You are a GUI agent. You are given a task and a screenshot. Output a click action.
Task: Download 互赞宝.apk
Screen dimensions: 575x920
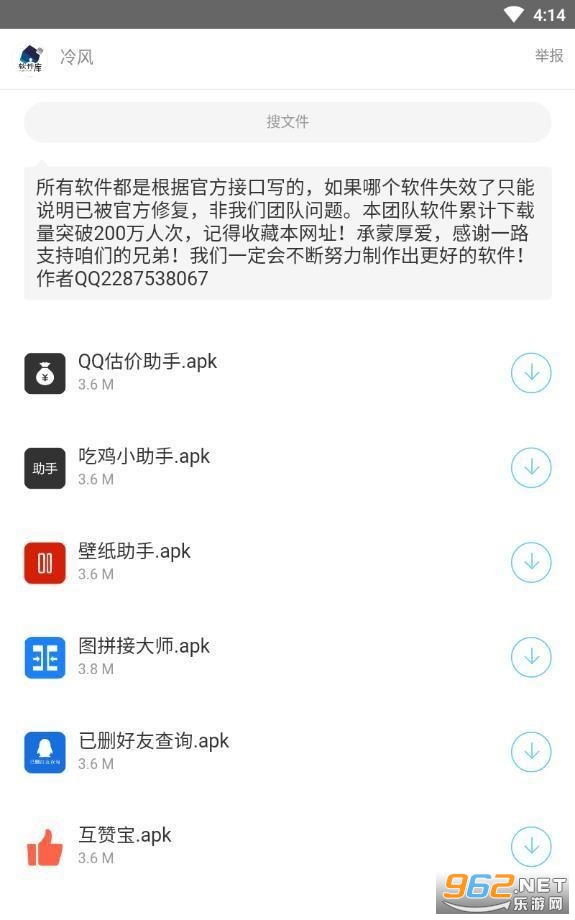531,847
